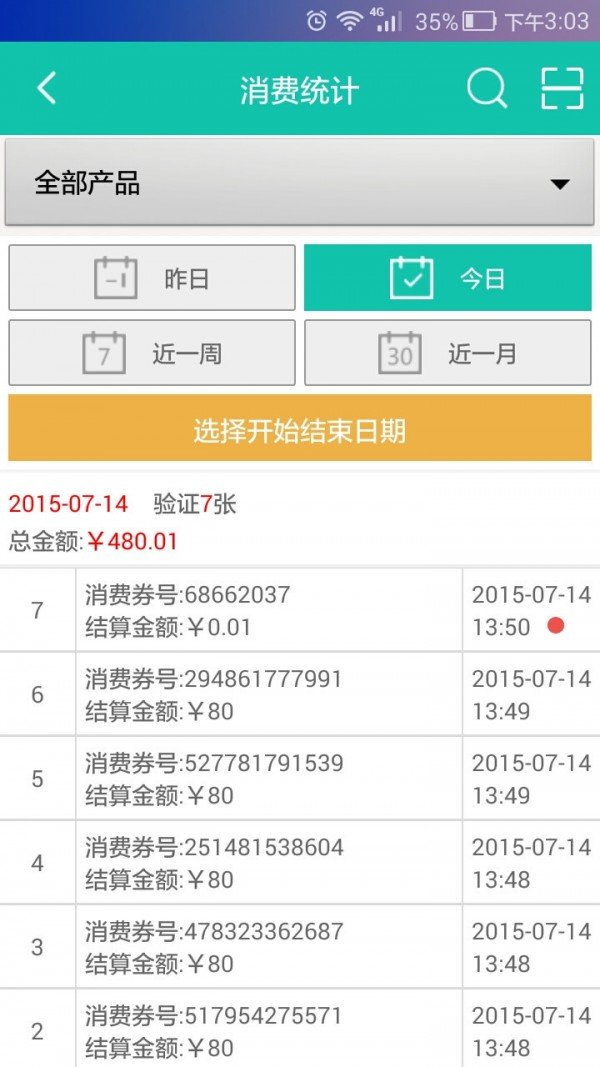Open voucher record 527781791539

point(300,778)
